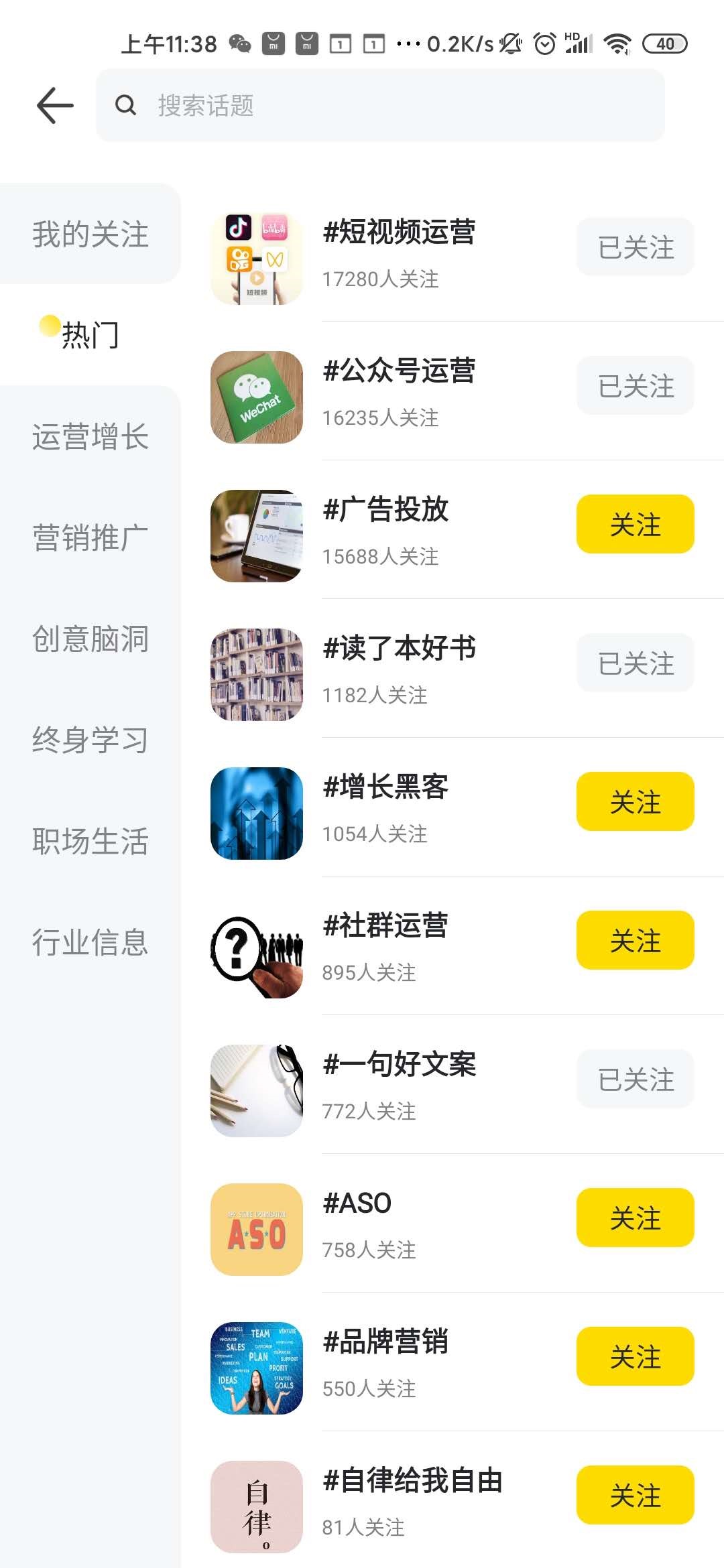Switch to the 营销推广 category

[90, 537]
